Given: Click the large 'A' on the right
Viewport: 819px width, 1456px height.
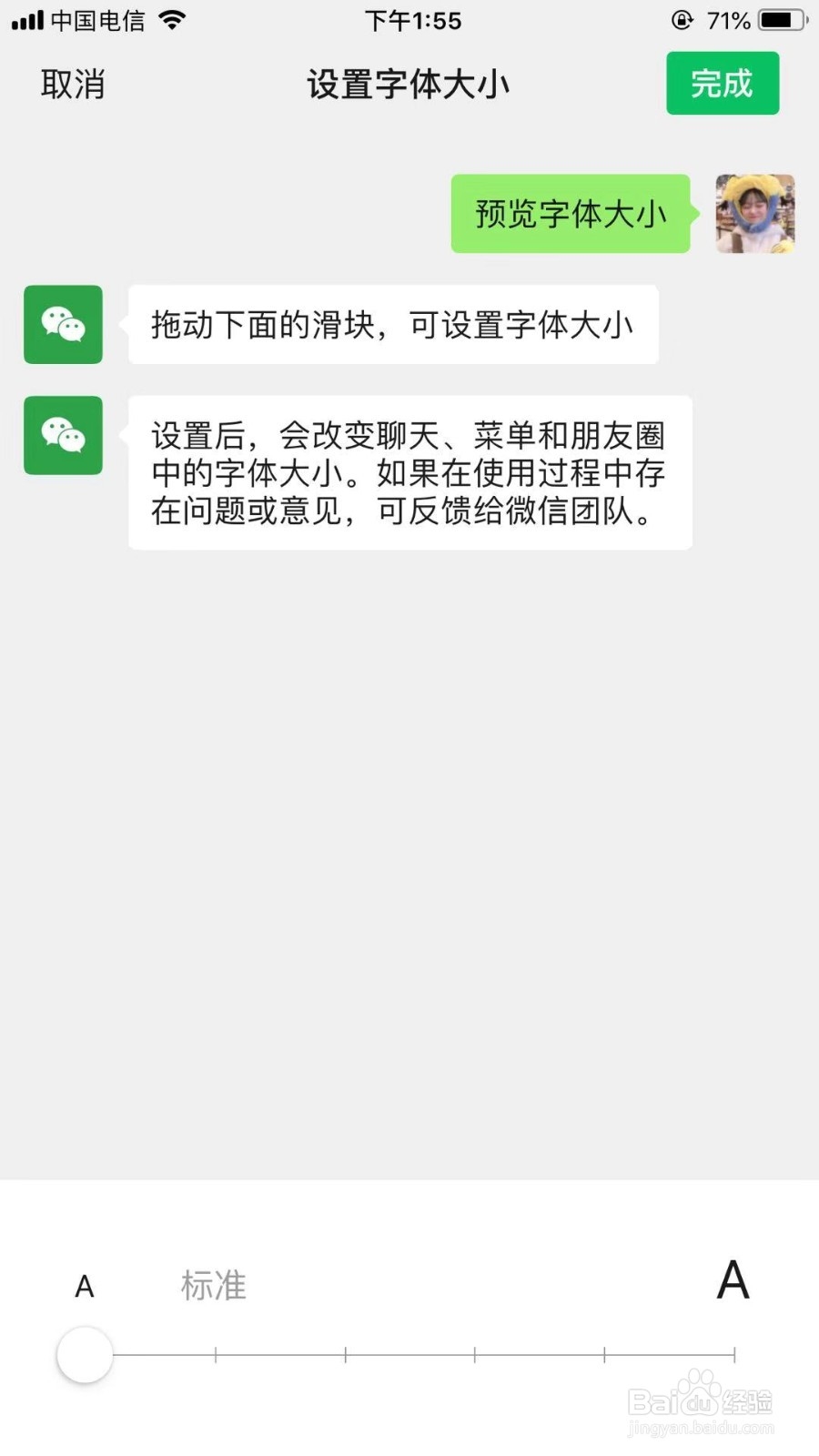Looking at the screenshot, I should point(732,1281).
